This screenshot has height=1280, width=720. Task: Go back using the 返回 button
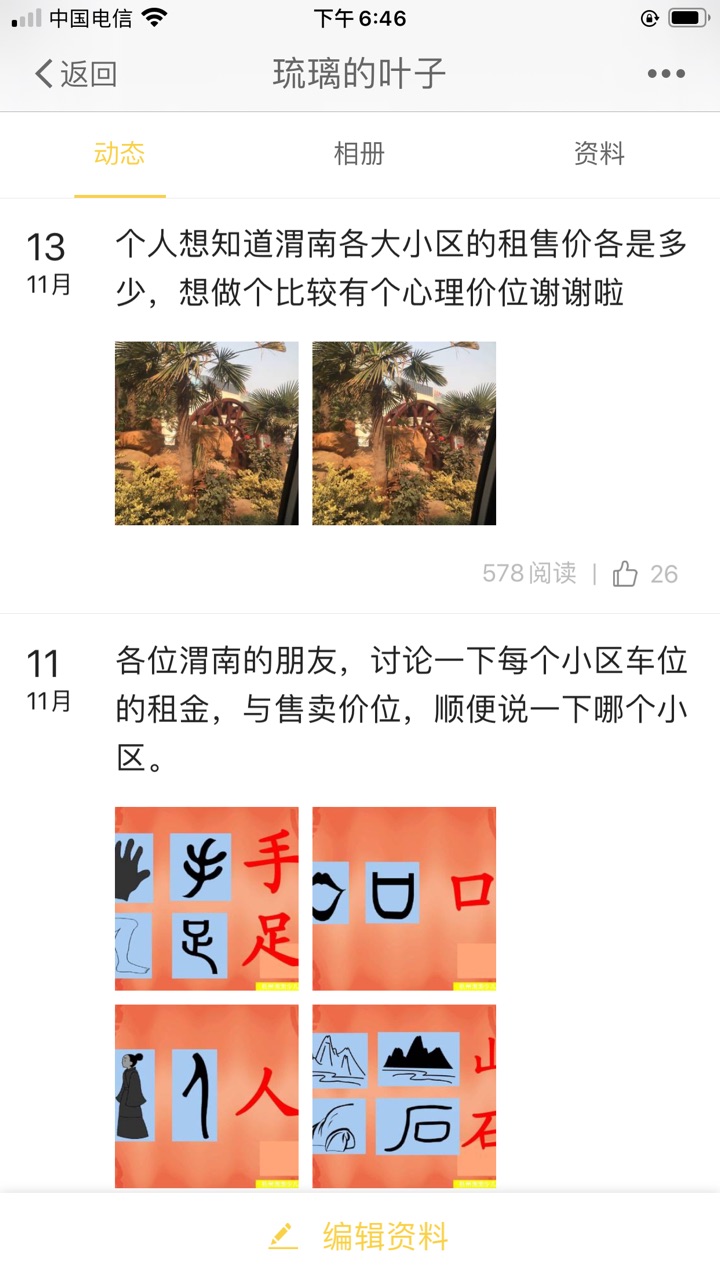tap(76, 74)
